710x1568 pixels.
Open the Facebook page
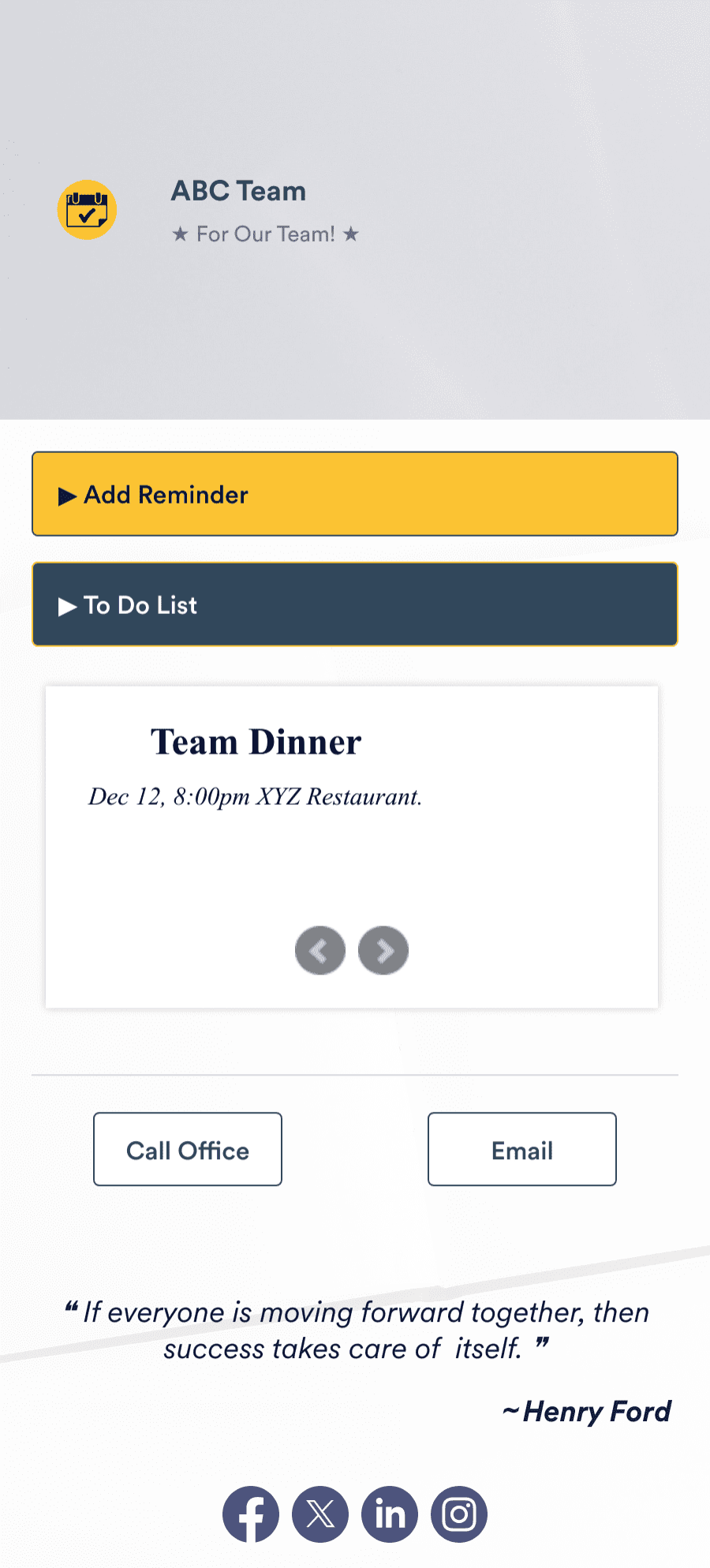click(x=251, y=1514)
